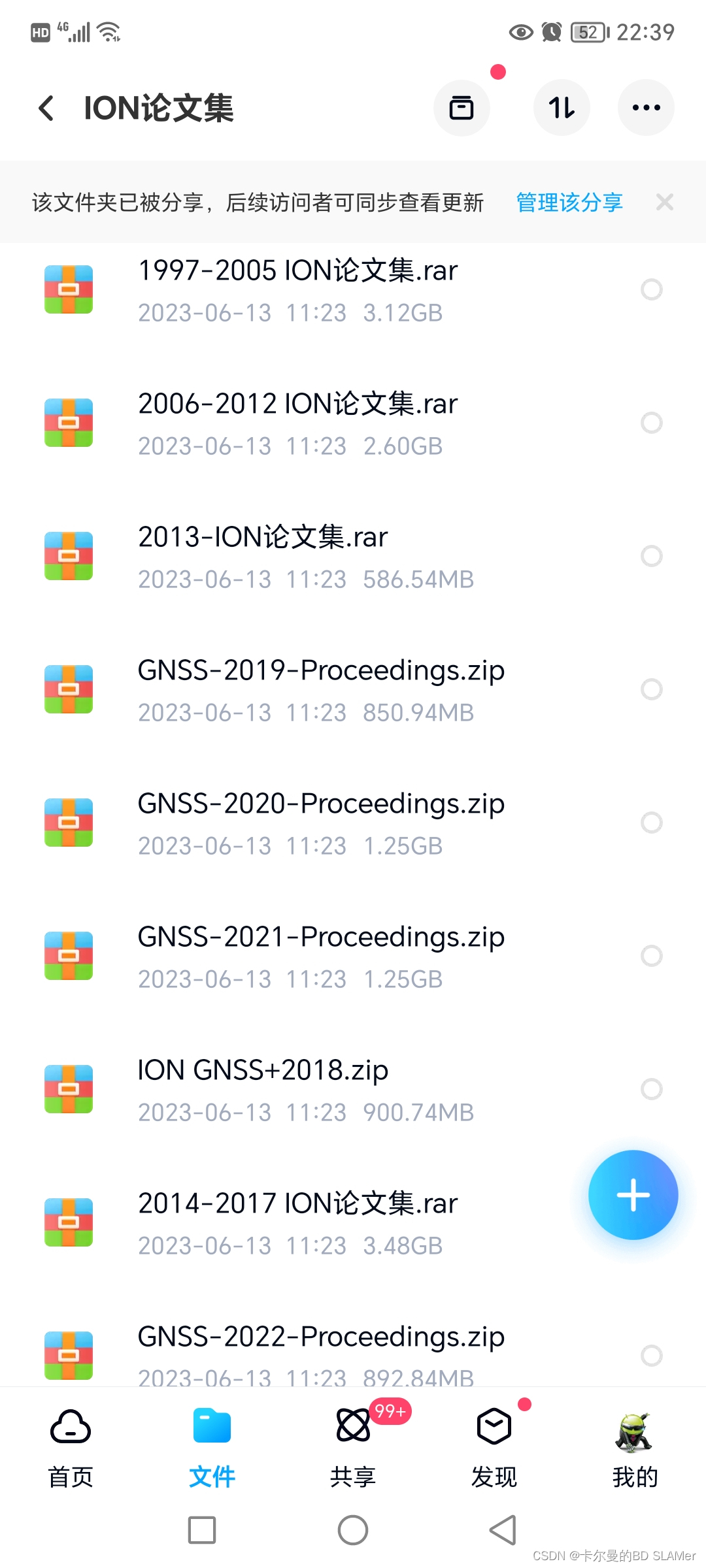Tap the floating plus button

tap(632, 1195)
